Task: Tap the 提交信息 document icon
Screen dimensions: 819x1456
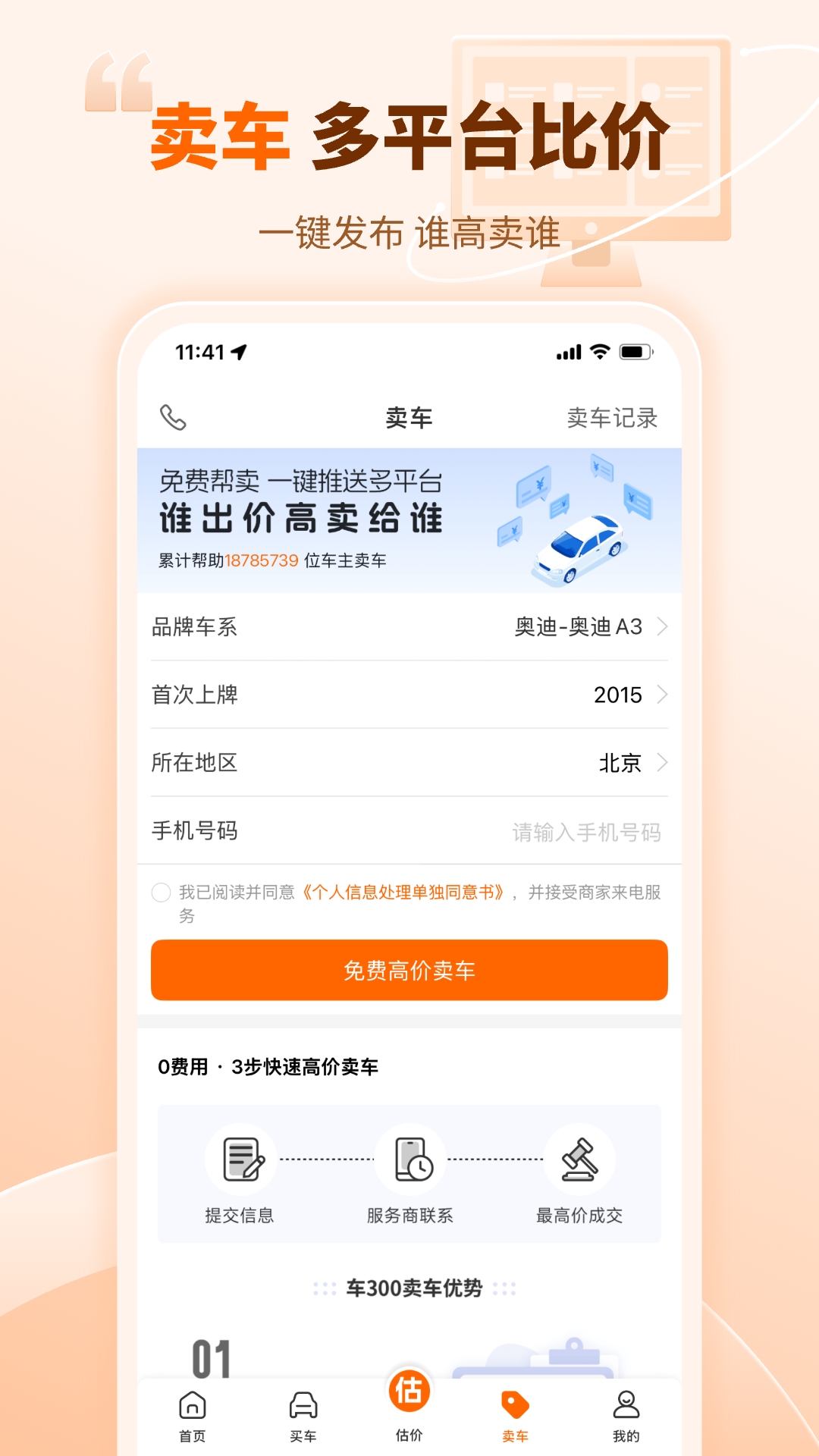Action: pos(241,1159)
